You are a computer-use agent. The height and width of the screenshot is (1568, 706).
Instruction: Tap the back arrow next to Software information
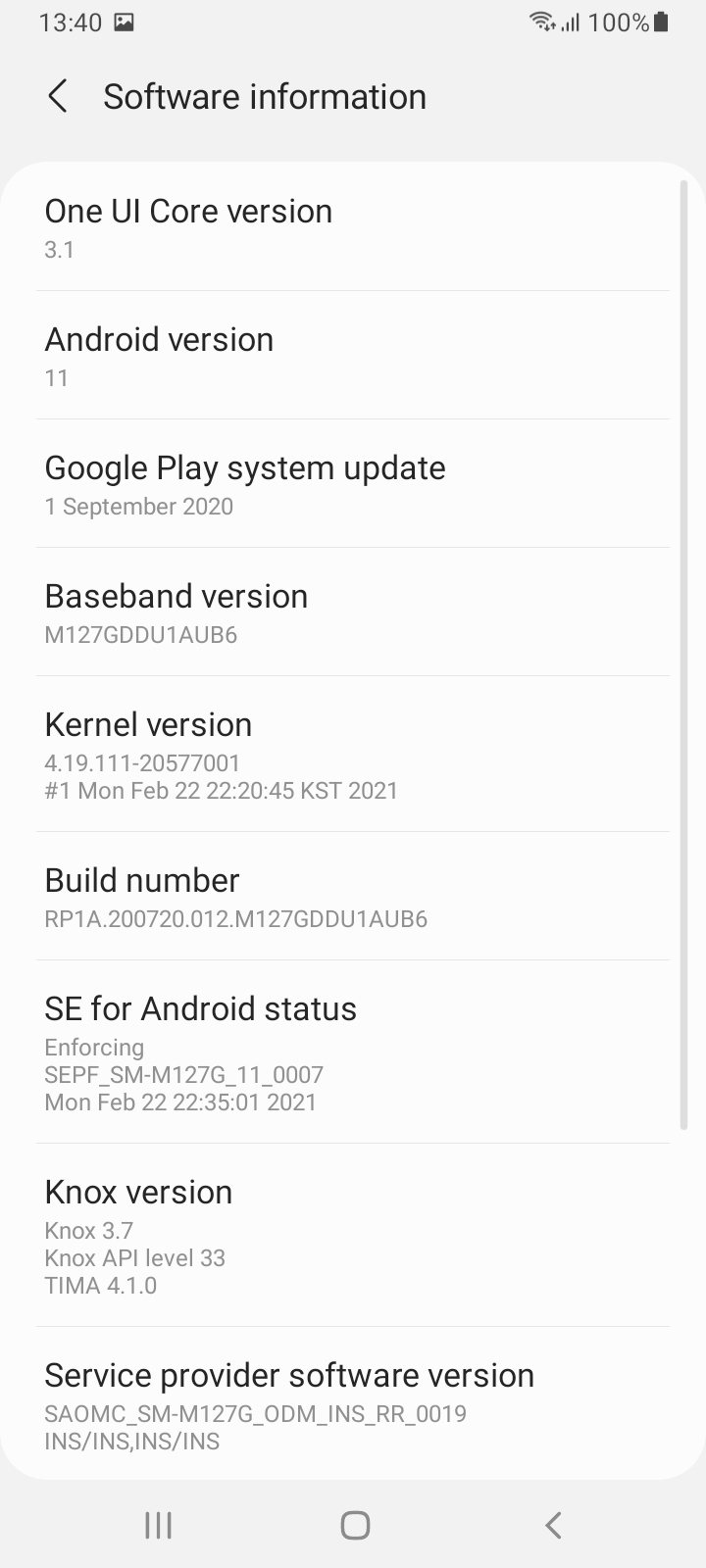[x=56, y=96]
